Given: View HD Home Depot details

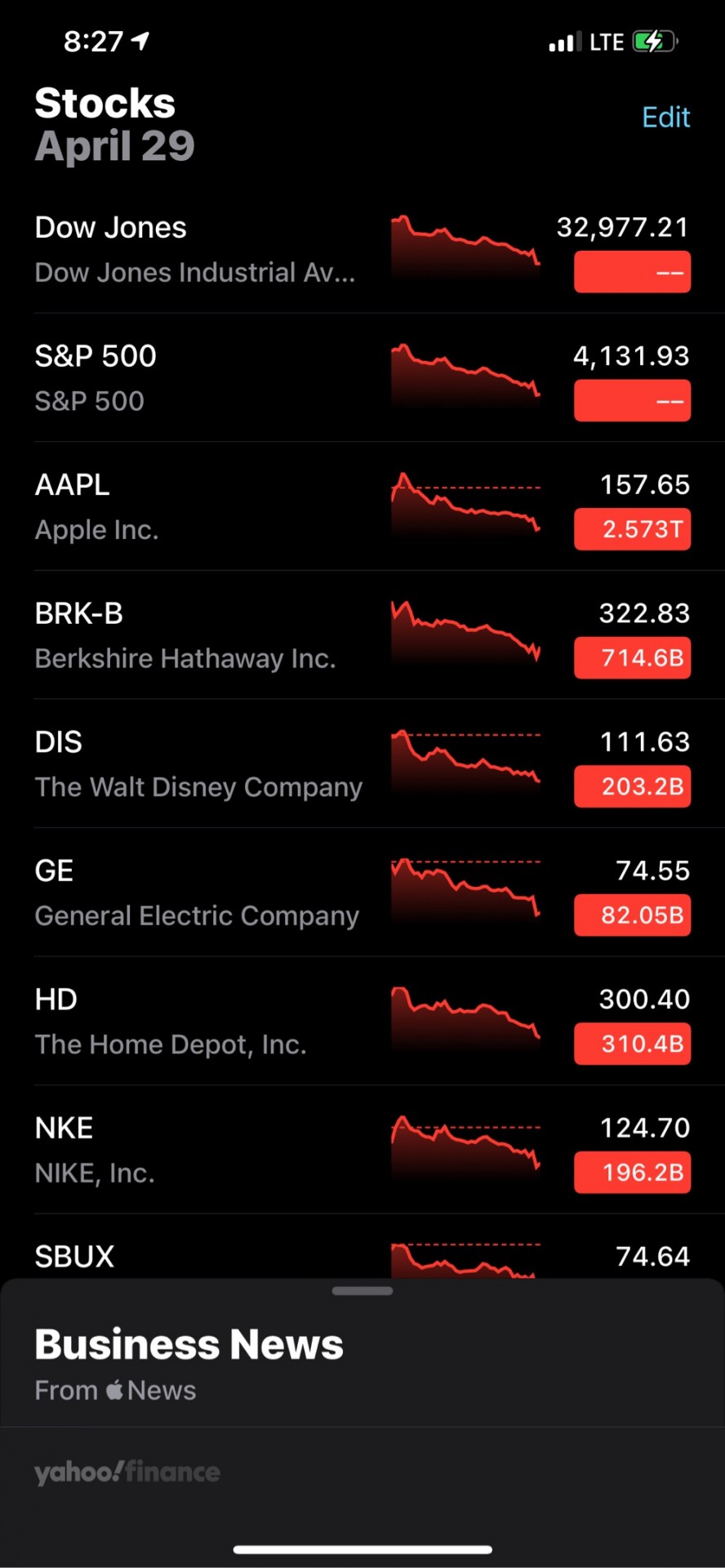Looking at the screenshot, I should (x=362, y=1021).
